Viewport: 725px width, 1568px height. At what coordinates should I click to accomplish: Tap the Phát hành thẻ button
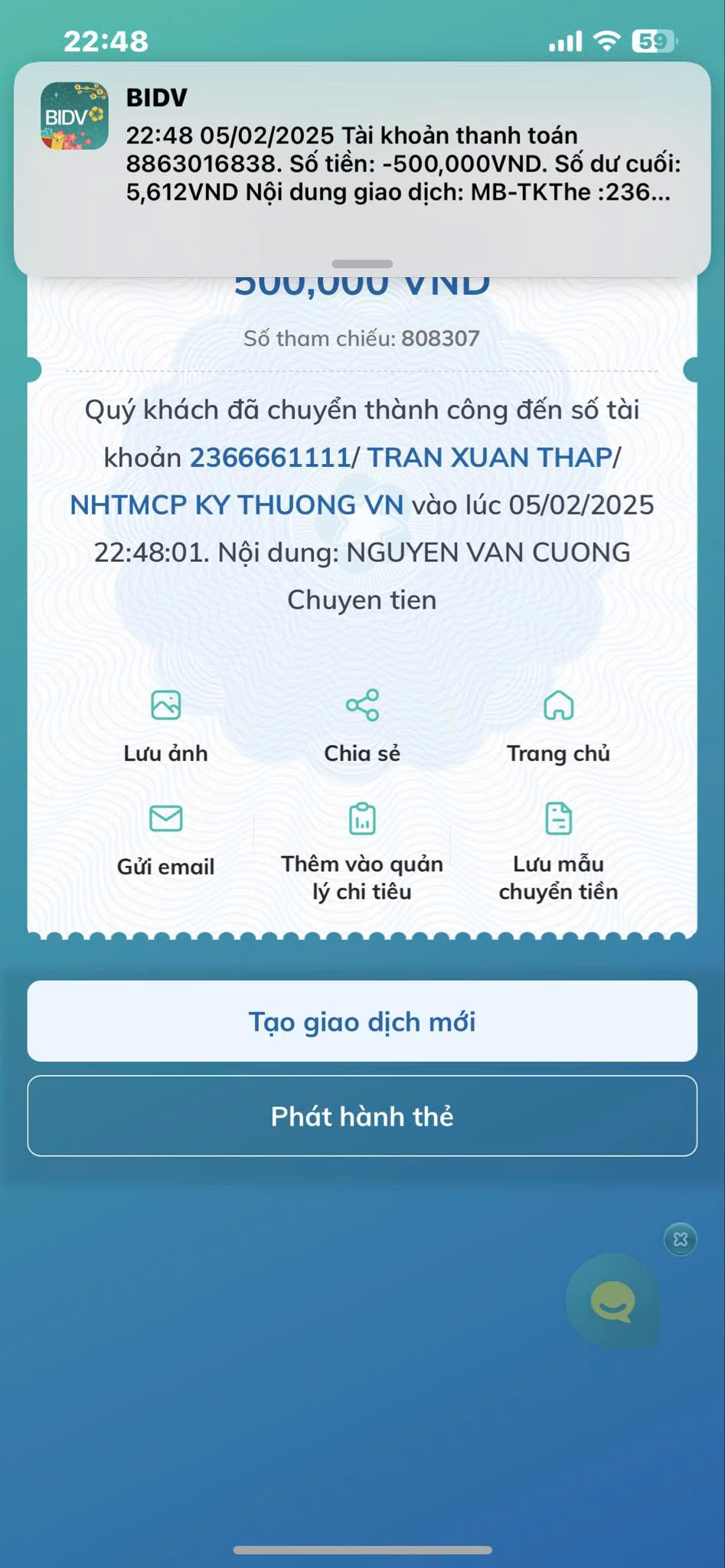tap(362, 1116)
